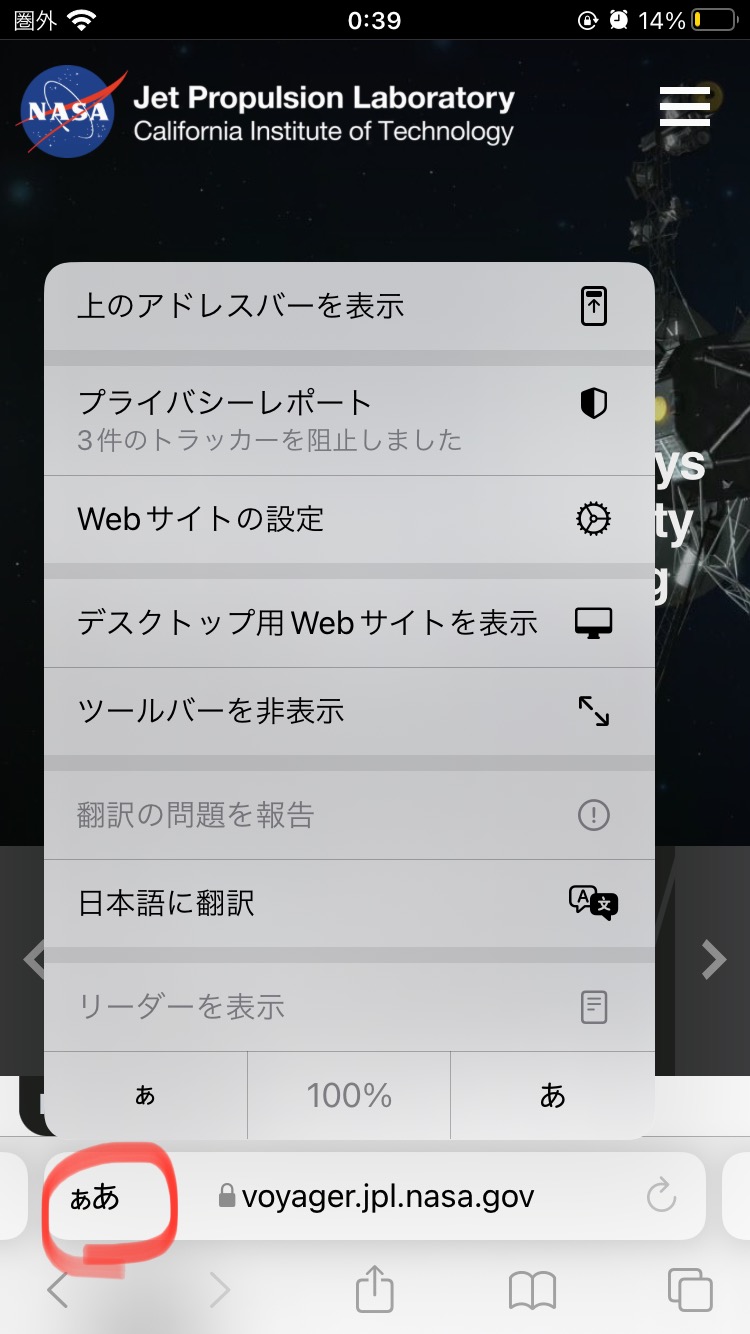Decrease text size with the small あ

tap(146, 1095)
